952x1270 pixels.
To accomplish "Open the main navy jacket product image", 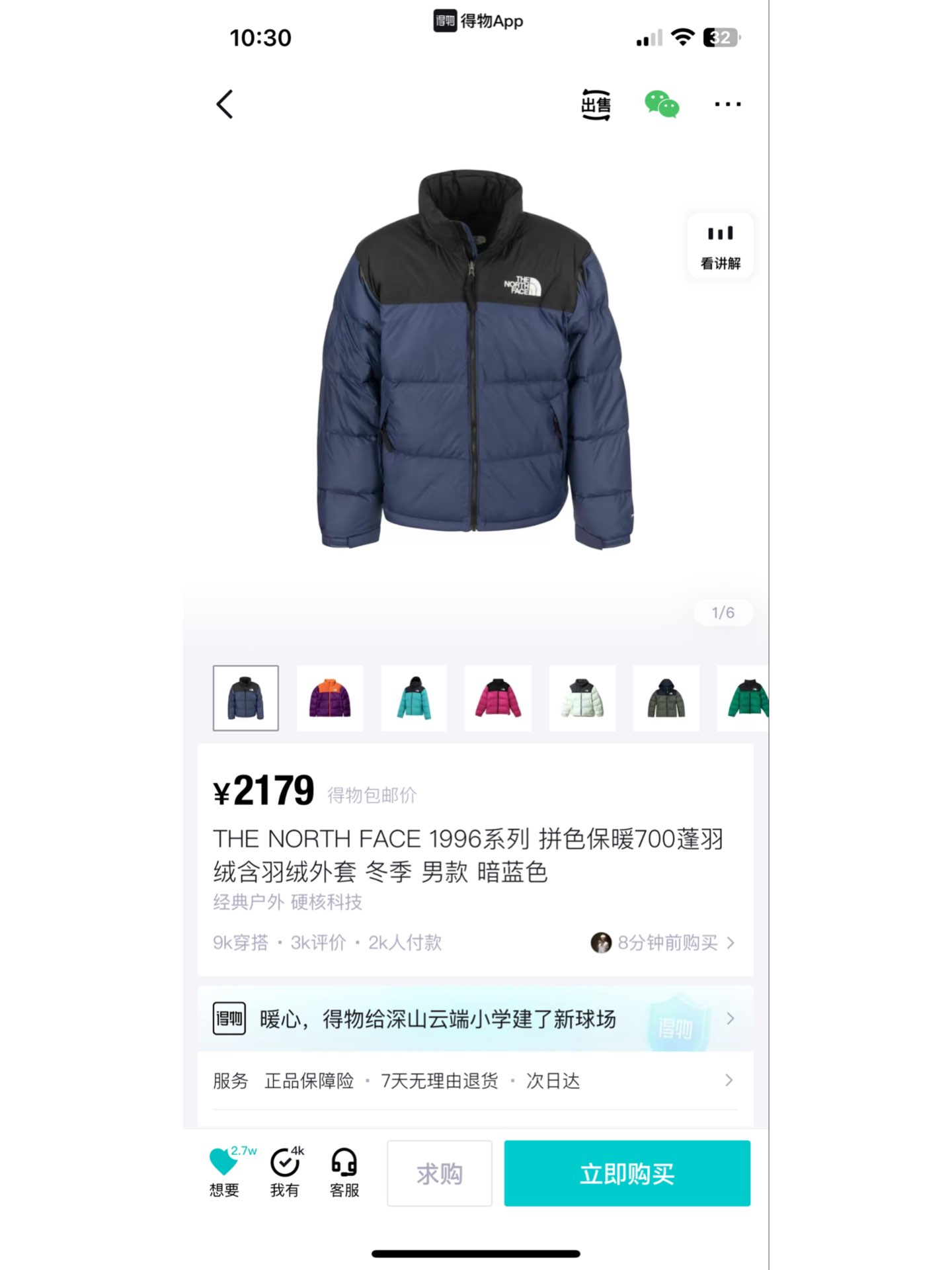I will [x=473, y=360].
